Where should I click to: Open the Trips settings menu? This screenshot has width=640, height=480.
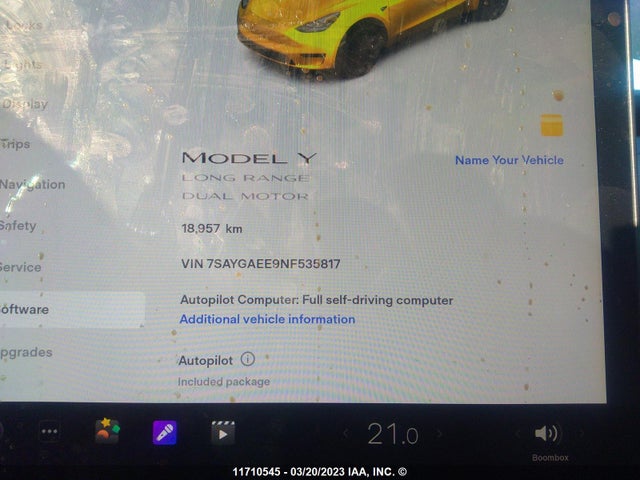pos(16,144)
